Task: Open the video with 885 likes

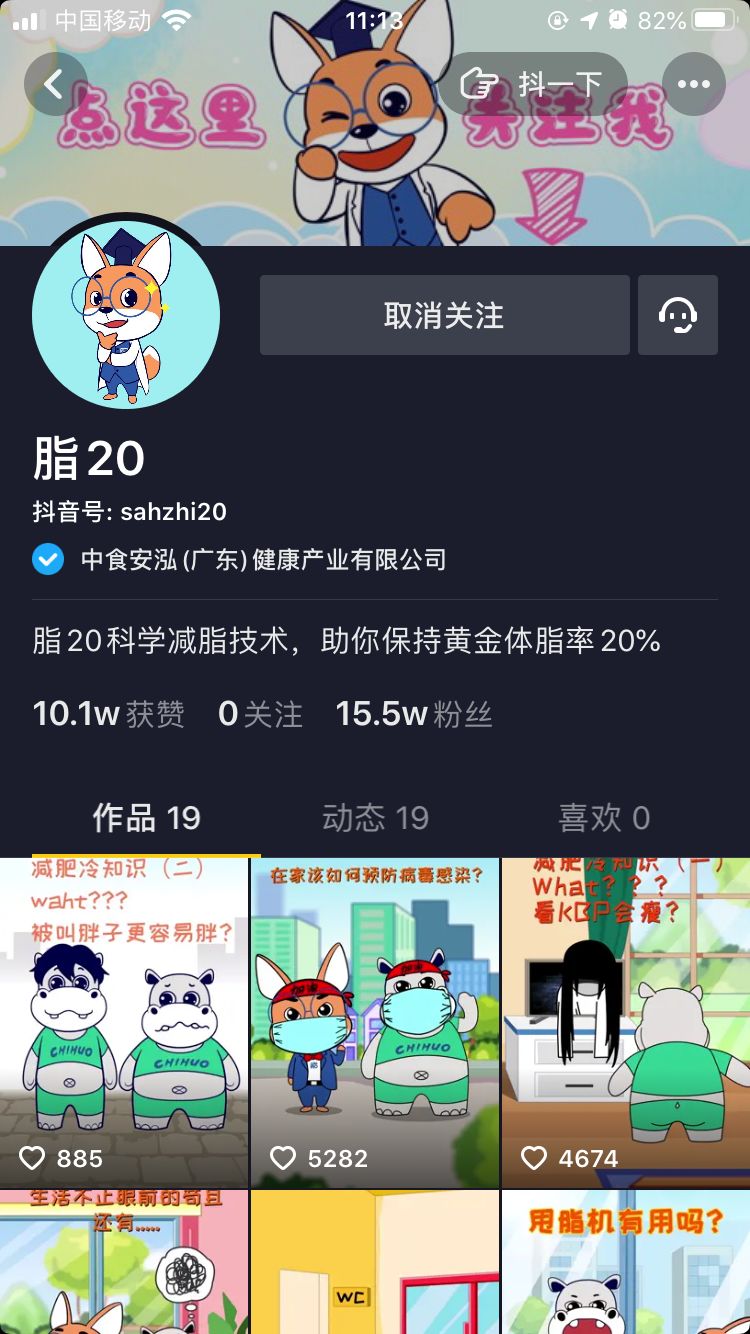Action: pos(124,1022)
